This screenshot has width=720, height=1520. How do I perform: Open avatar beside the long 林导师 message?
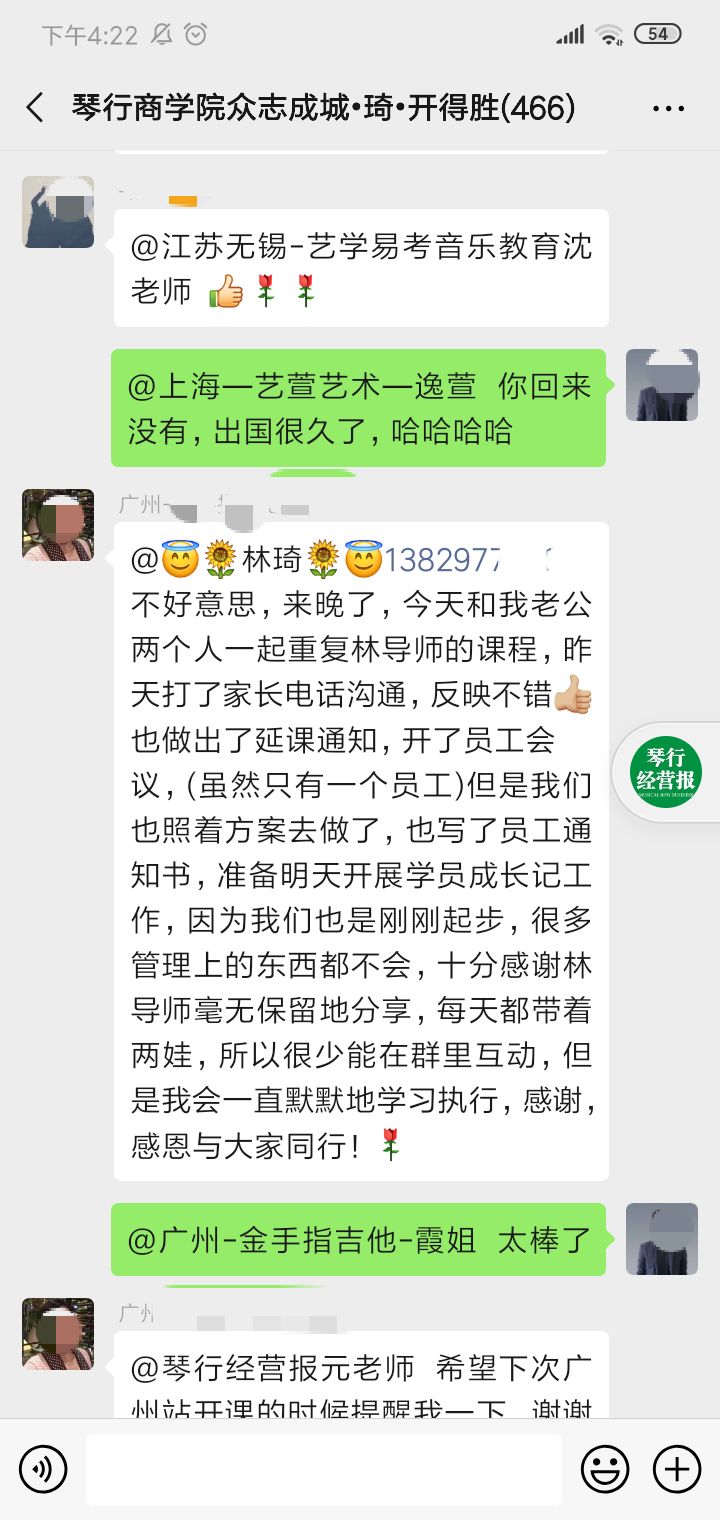[58, 524]
